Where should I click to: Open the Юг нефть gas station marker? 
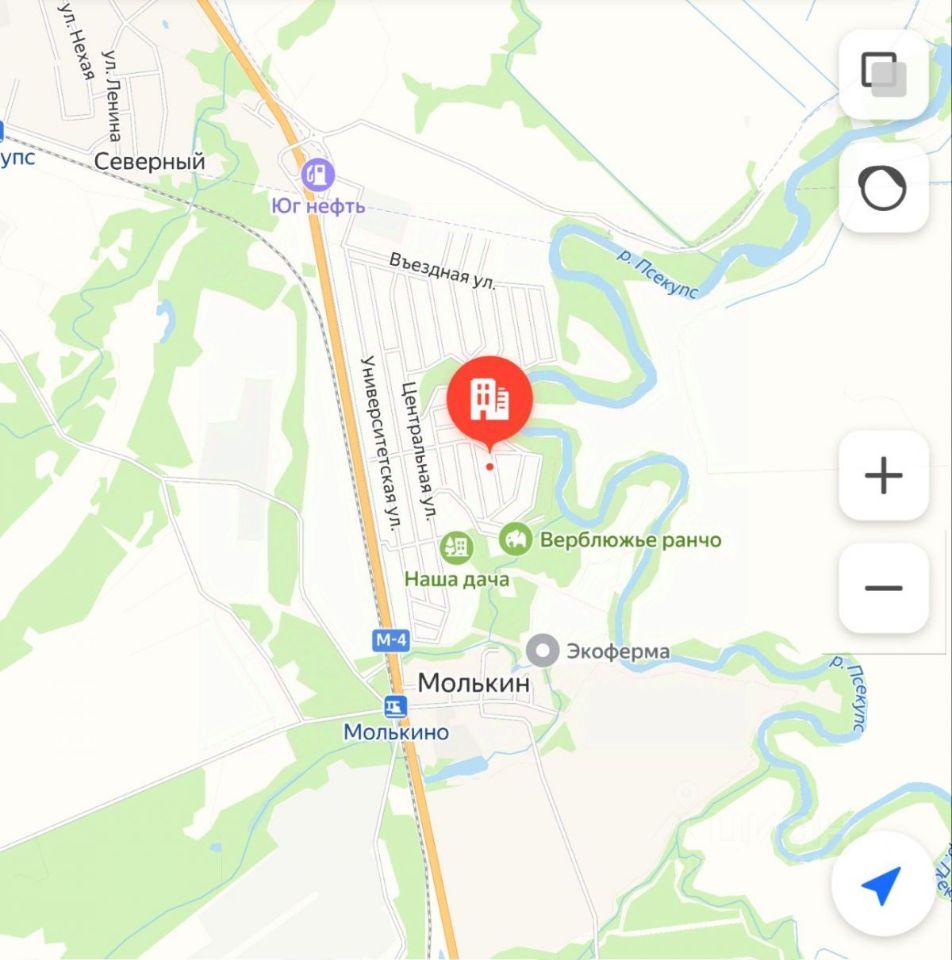317,175
